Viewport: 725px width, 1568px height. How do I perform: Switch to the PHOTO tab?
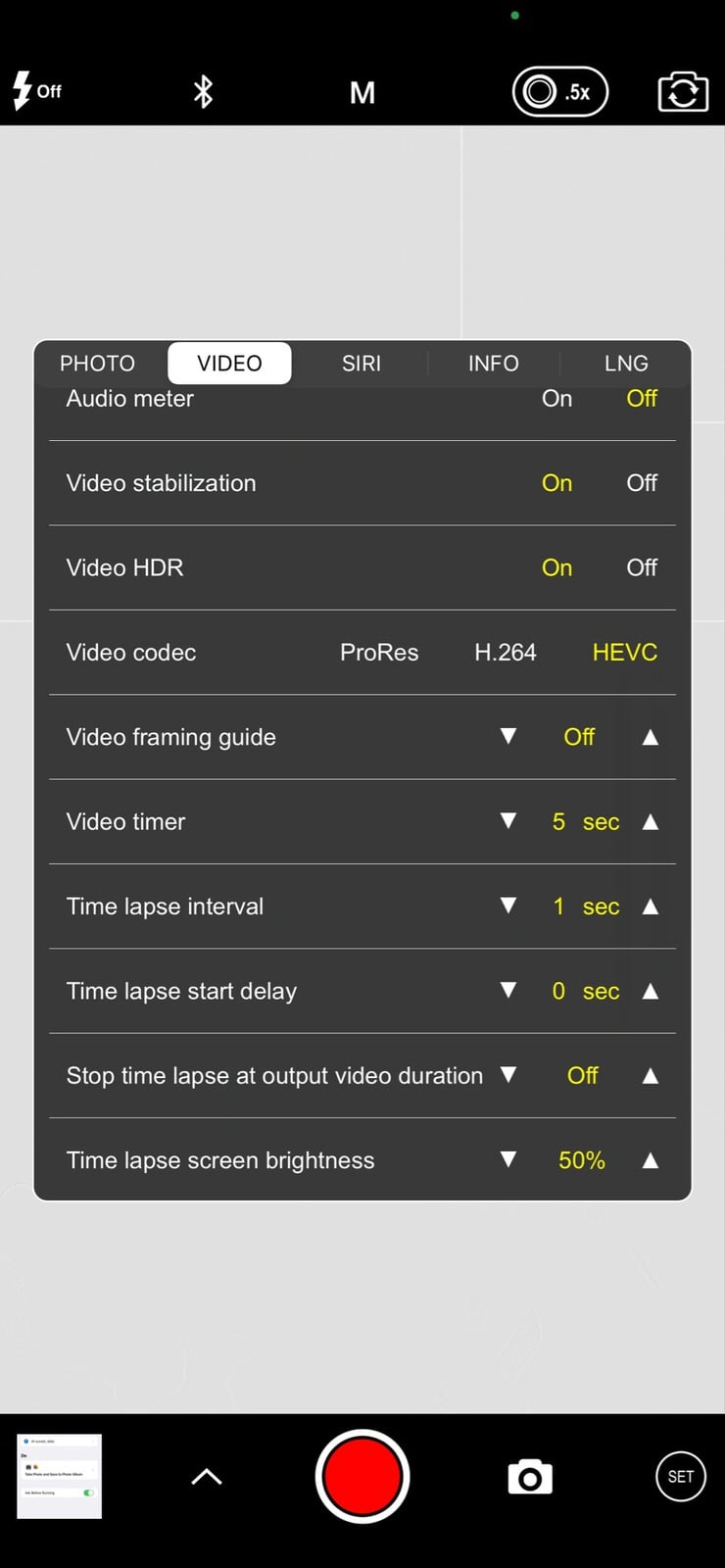[x=97, y=363]
